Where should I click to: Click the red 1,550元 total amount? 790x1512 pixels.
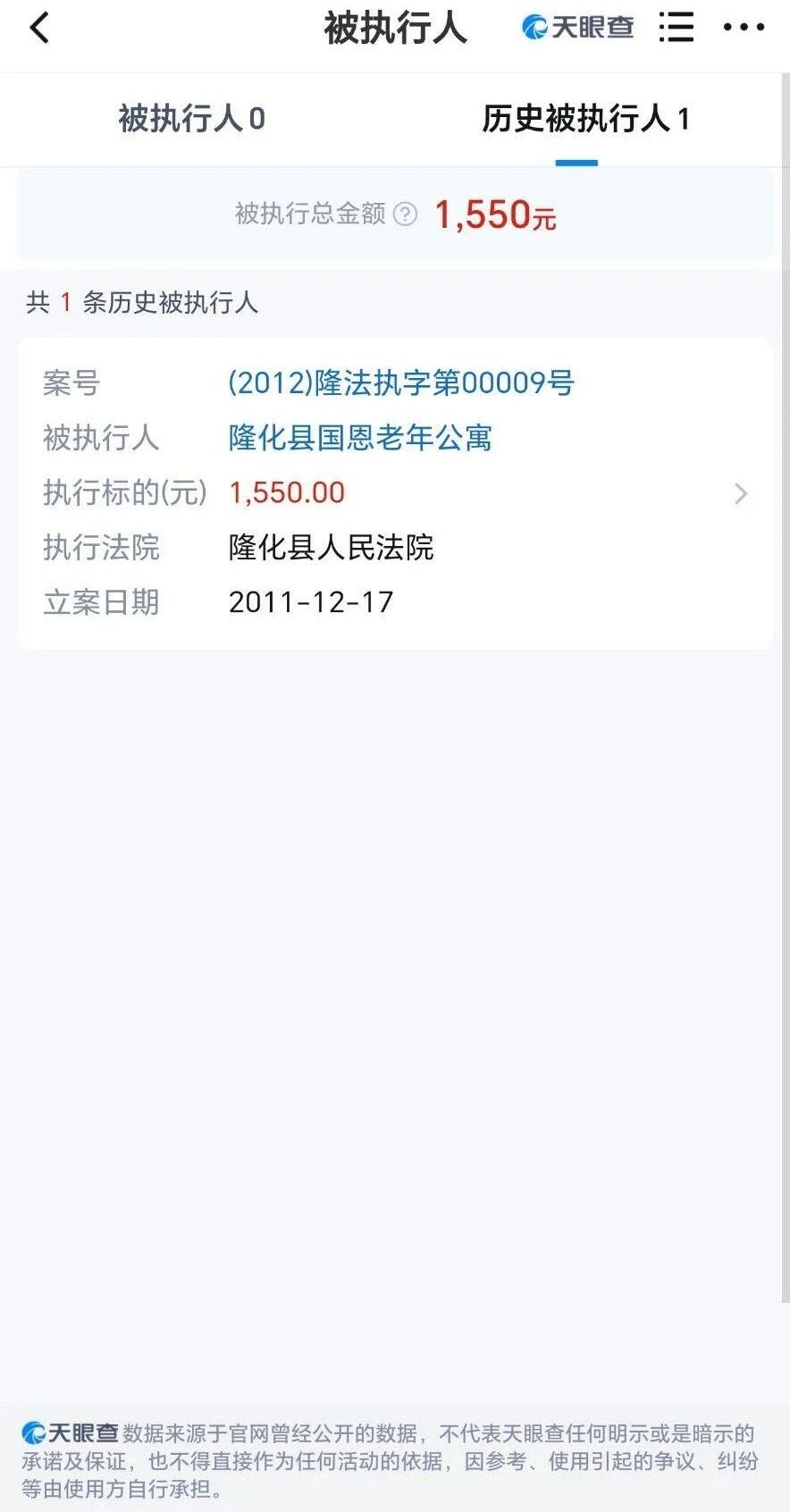point(493,214)
